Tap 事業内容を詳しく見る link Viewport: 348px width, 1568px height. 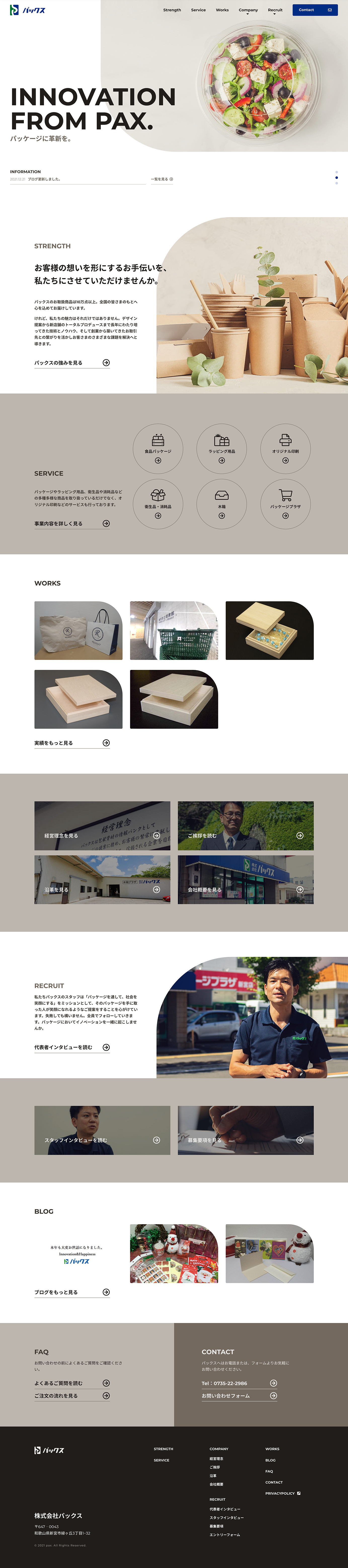click(72, 523)
